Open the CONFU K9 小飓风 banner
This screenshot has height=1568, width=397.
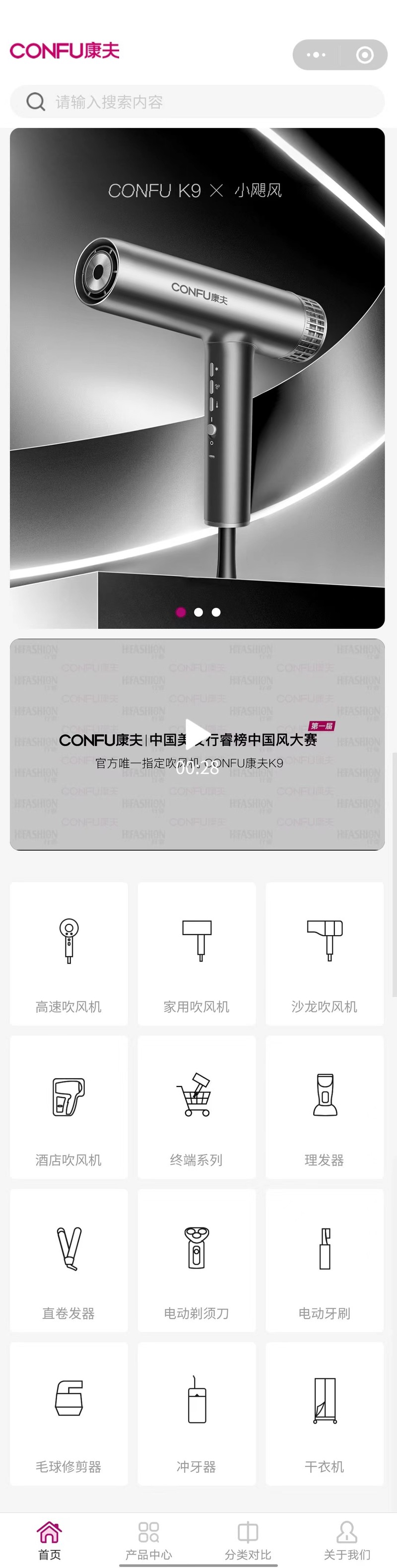click(198, 377)
